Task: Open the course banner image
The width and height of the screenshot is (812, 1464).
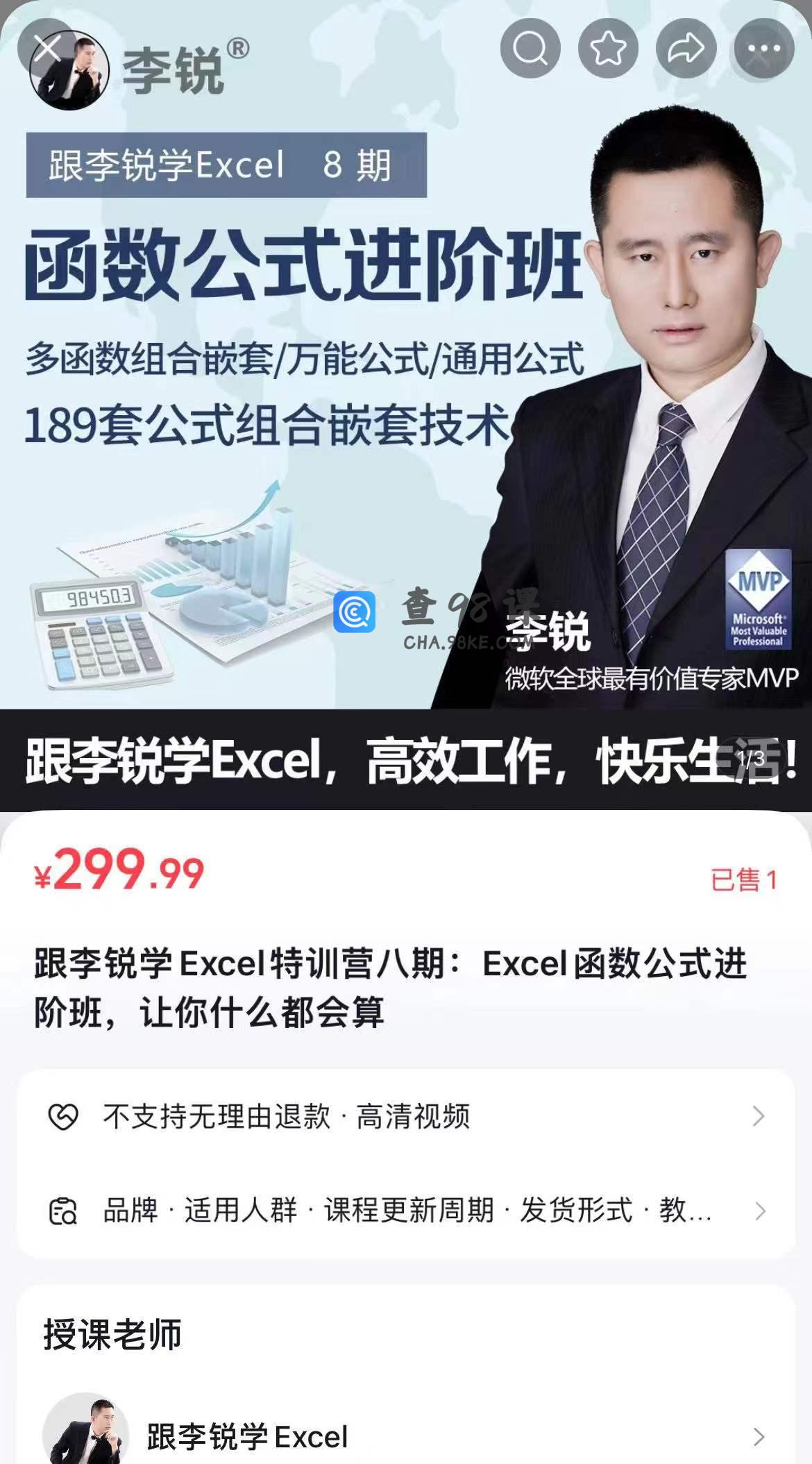Action: tap(406, 417)
